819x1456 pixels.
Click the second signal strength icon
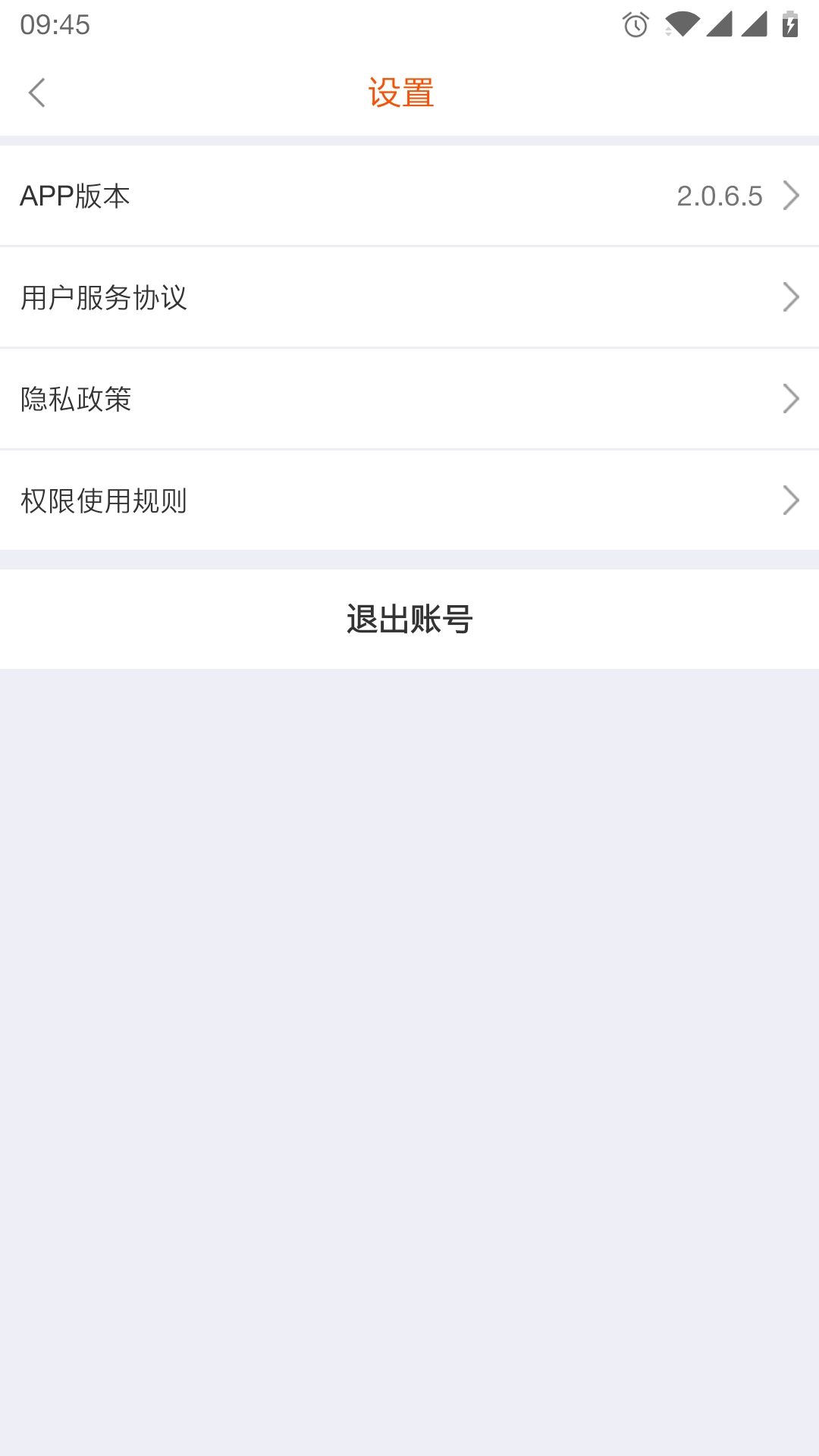[753, 24]
